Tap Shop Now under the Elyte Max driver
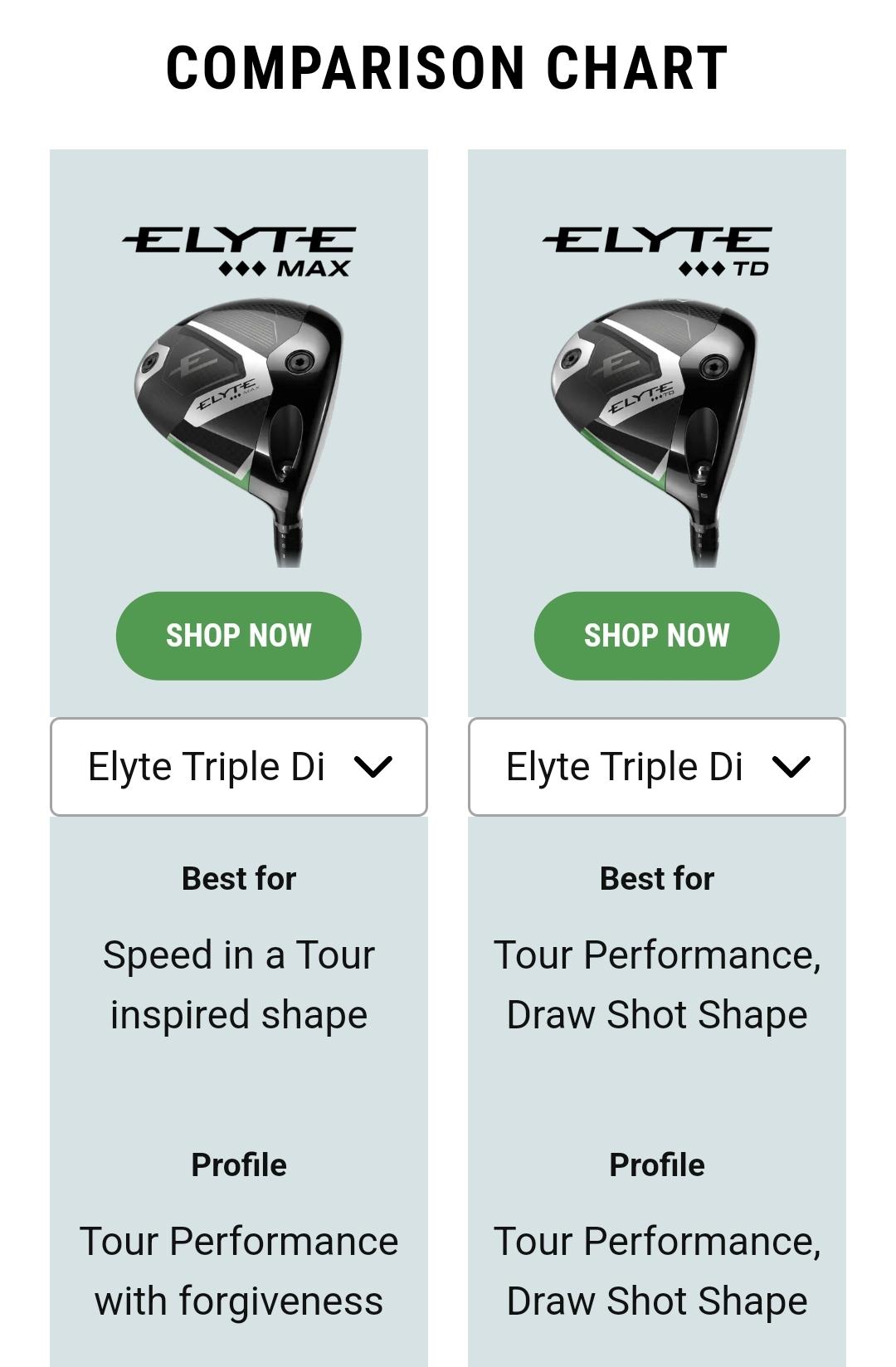Image resolution: width=896 pixels, height=1367 pixels. click(238, 636)
